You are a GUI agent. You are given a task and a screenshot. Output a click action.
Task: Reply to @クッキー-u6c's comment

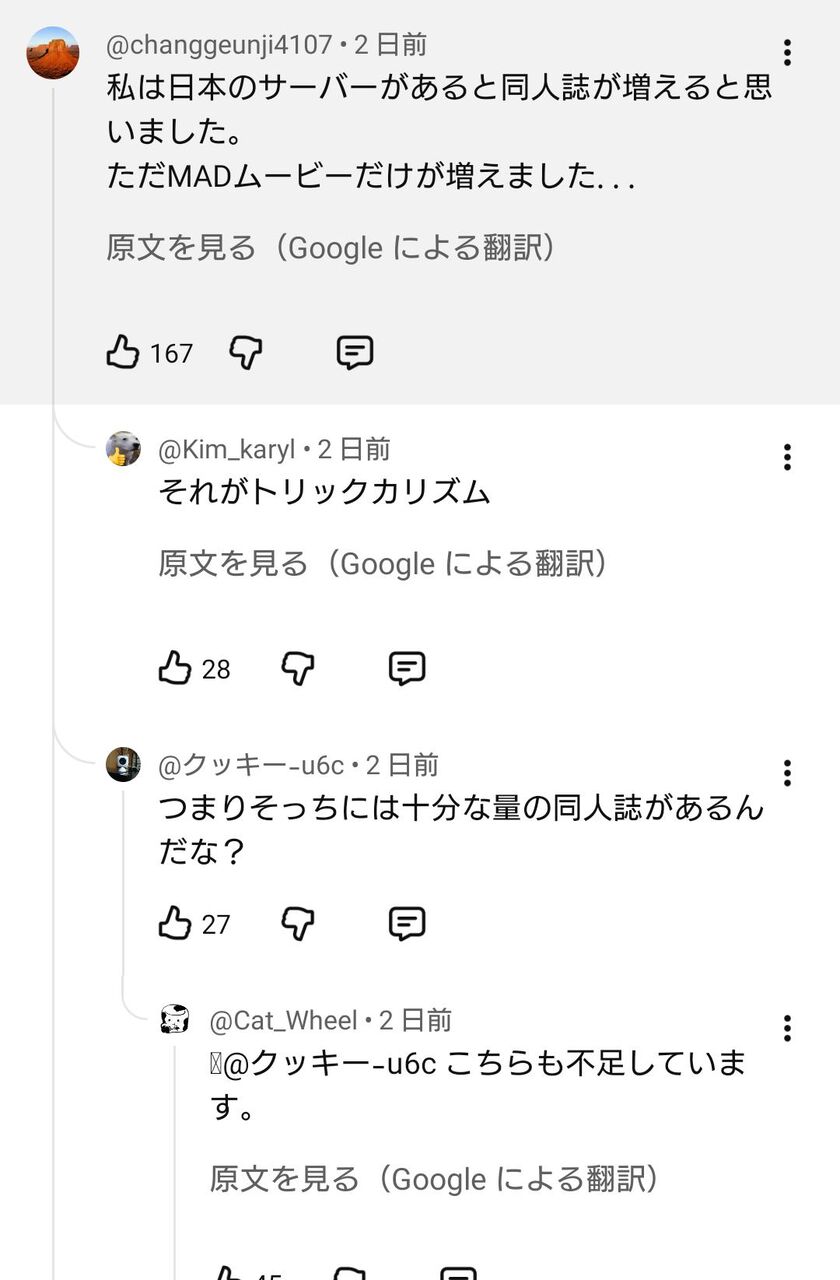coord(405,923)
